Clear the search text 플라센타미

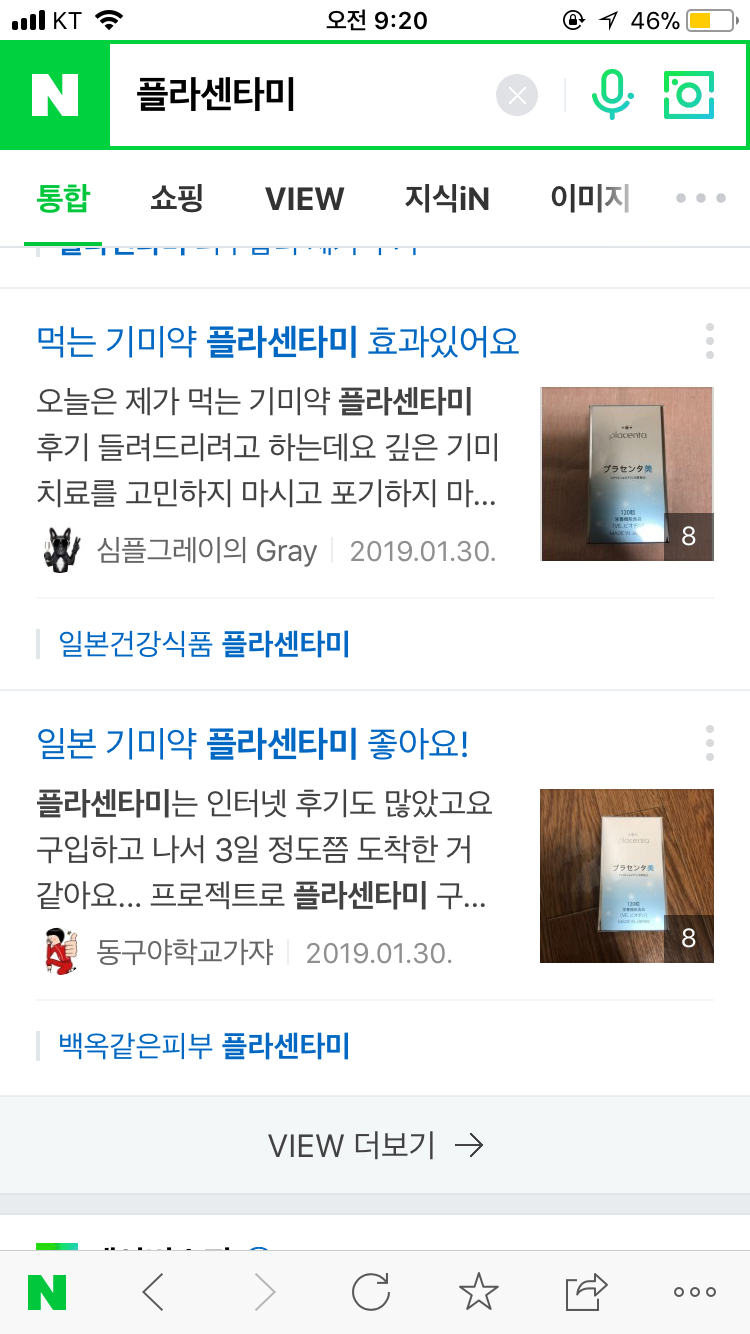coord(517,96)
